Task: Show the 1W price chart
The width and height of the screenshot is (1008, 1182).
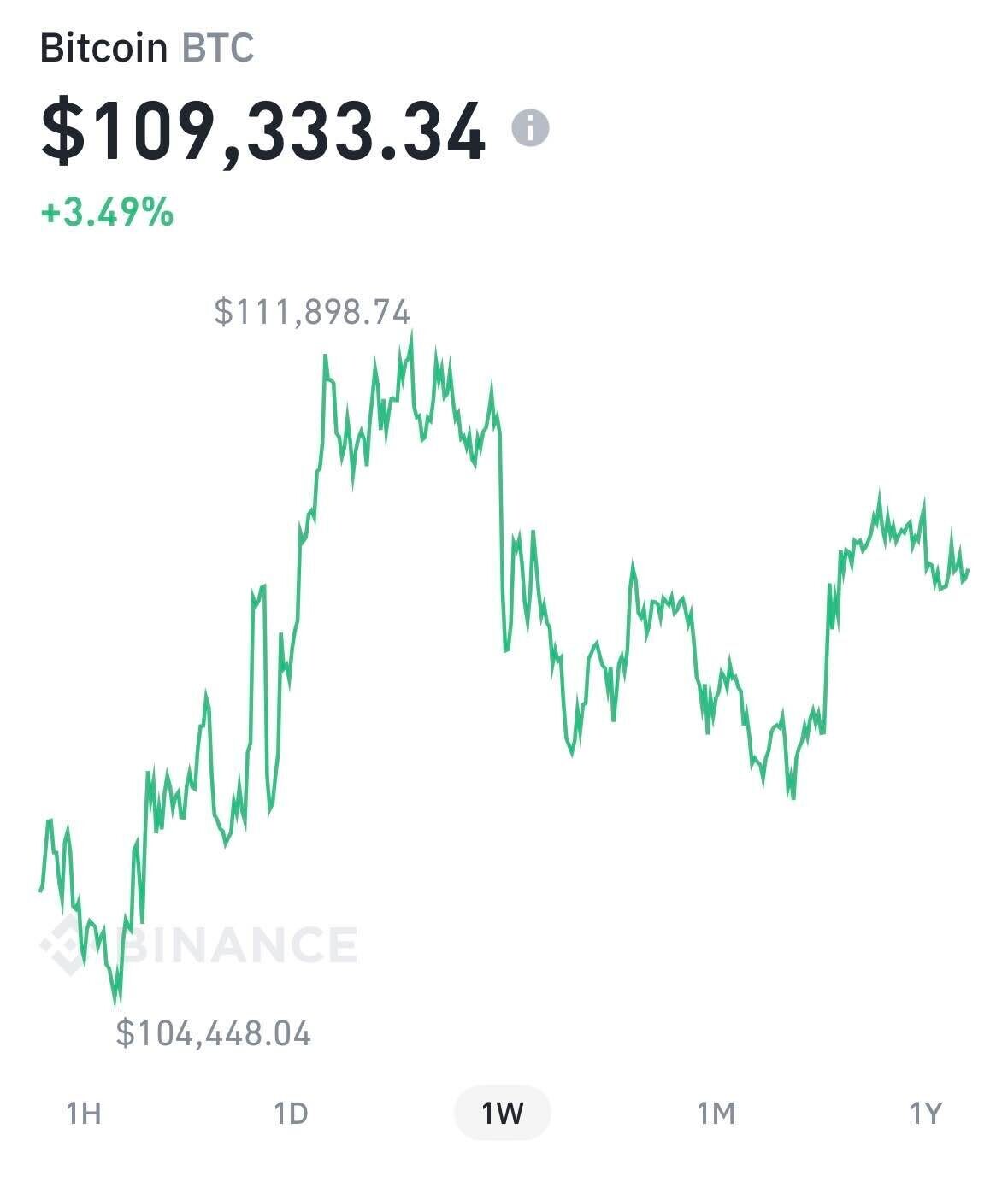Action: click(x=502, y=1114)
